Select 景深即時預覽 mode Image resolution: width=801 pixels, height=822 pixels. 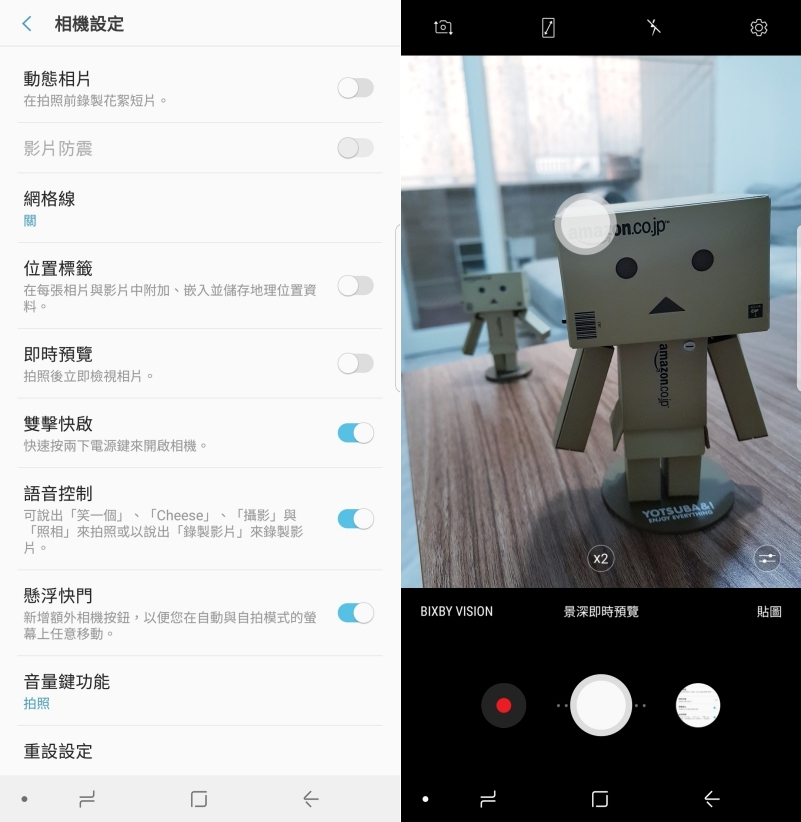600,611
